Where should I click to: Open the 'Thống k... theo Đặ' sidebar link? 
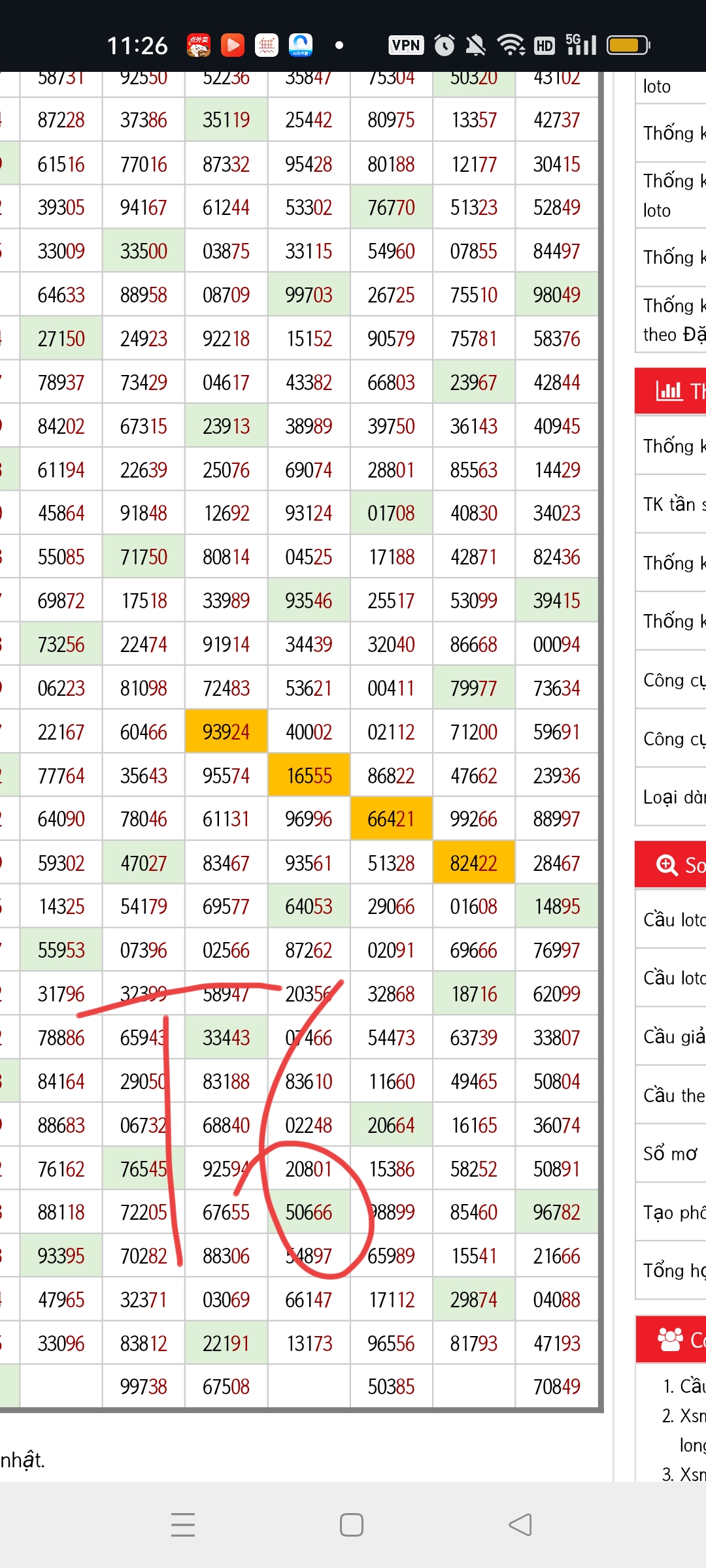pos(673,319)
